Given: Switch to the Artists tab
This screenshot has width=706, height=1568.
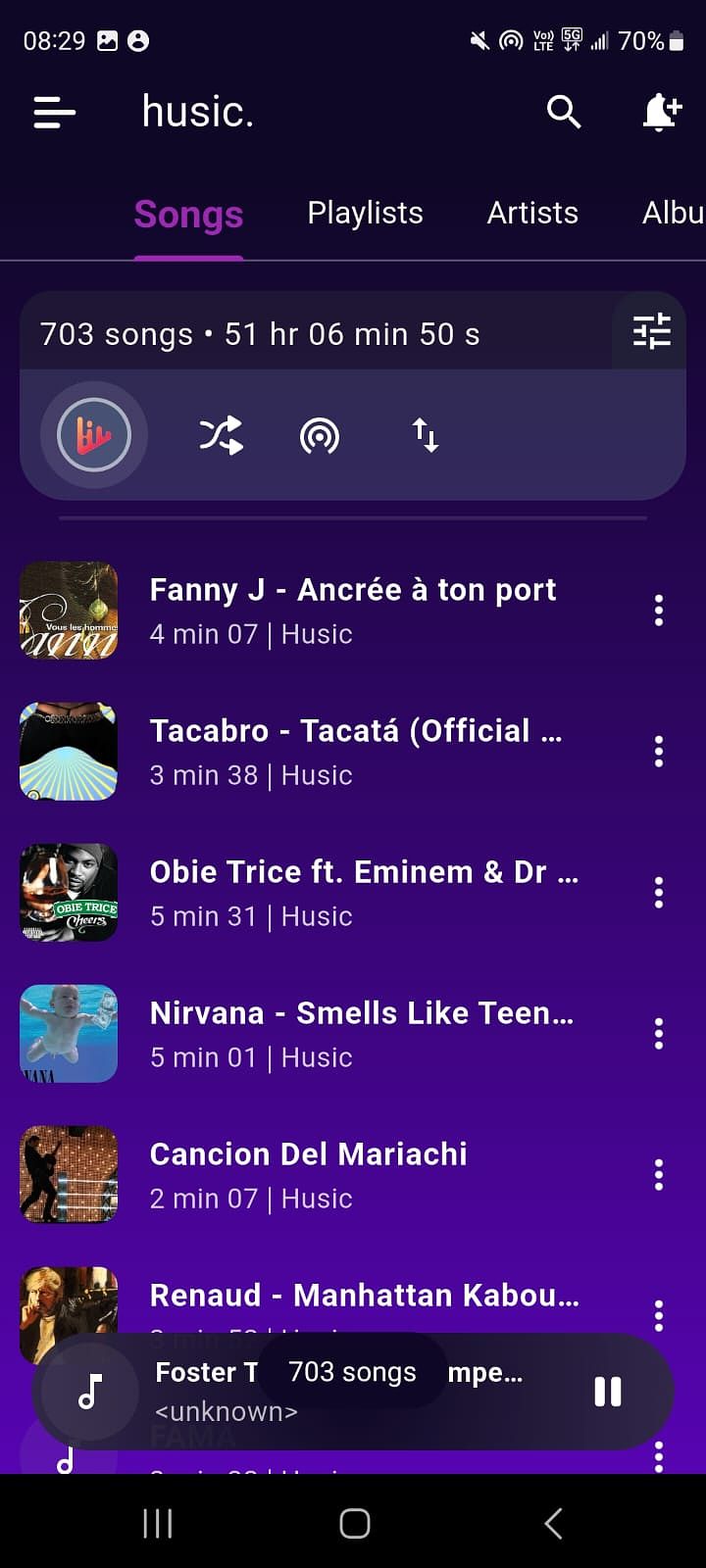Looking at the screenshot, I should 532,213.
